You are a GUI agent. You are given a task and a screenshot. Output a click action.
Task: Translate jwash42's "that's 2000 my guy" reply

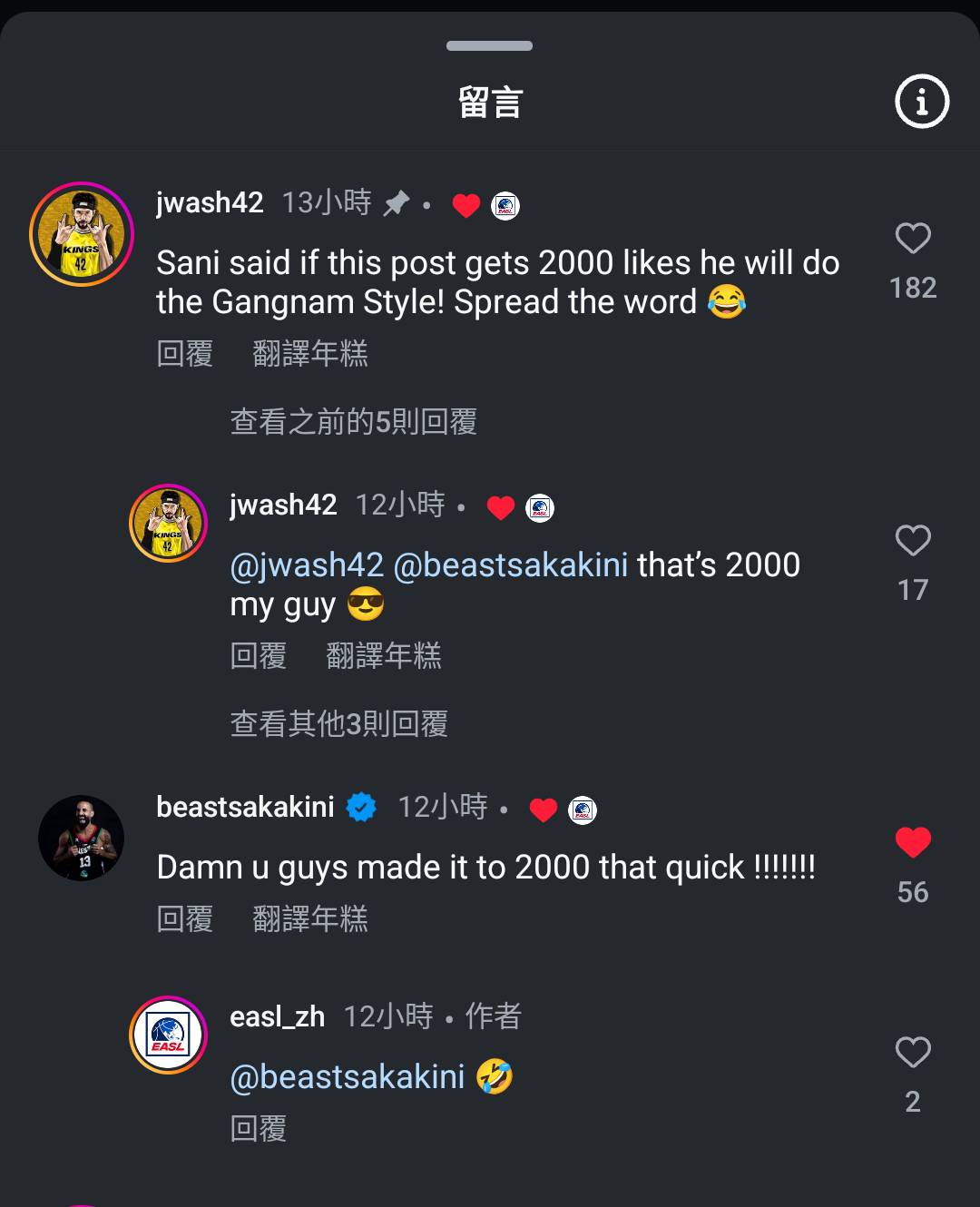[383, 655]
